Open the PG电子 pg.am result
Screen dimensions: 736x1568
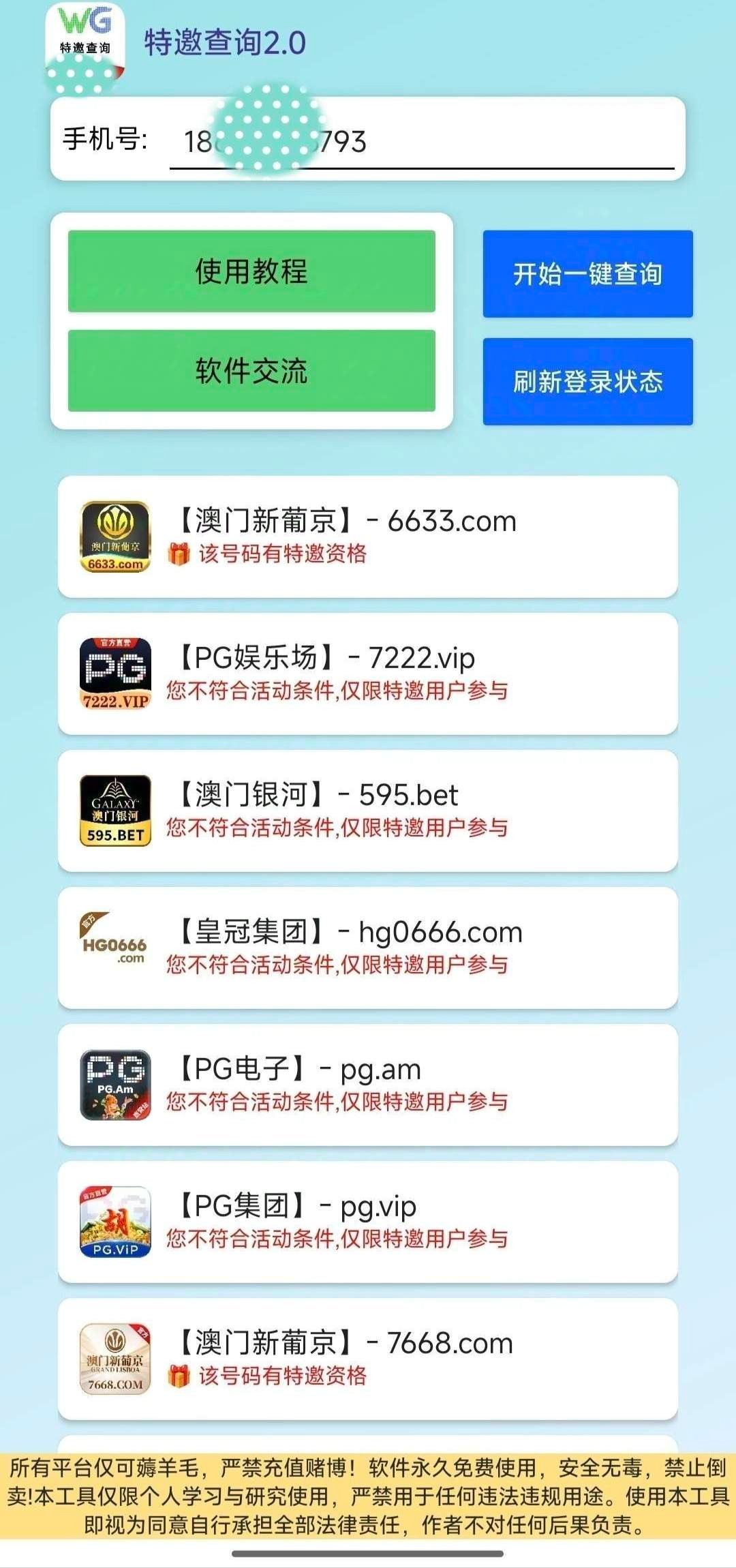click(x=368, y=1085)
